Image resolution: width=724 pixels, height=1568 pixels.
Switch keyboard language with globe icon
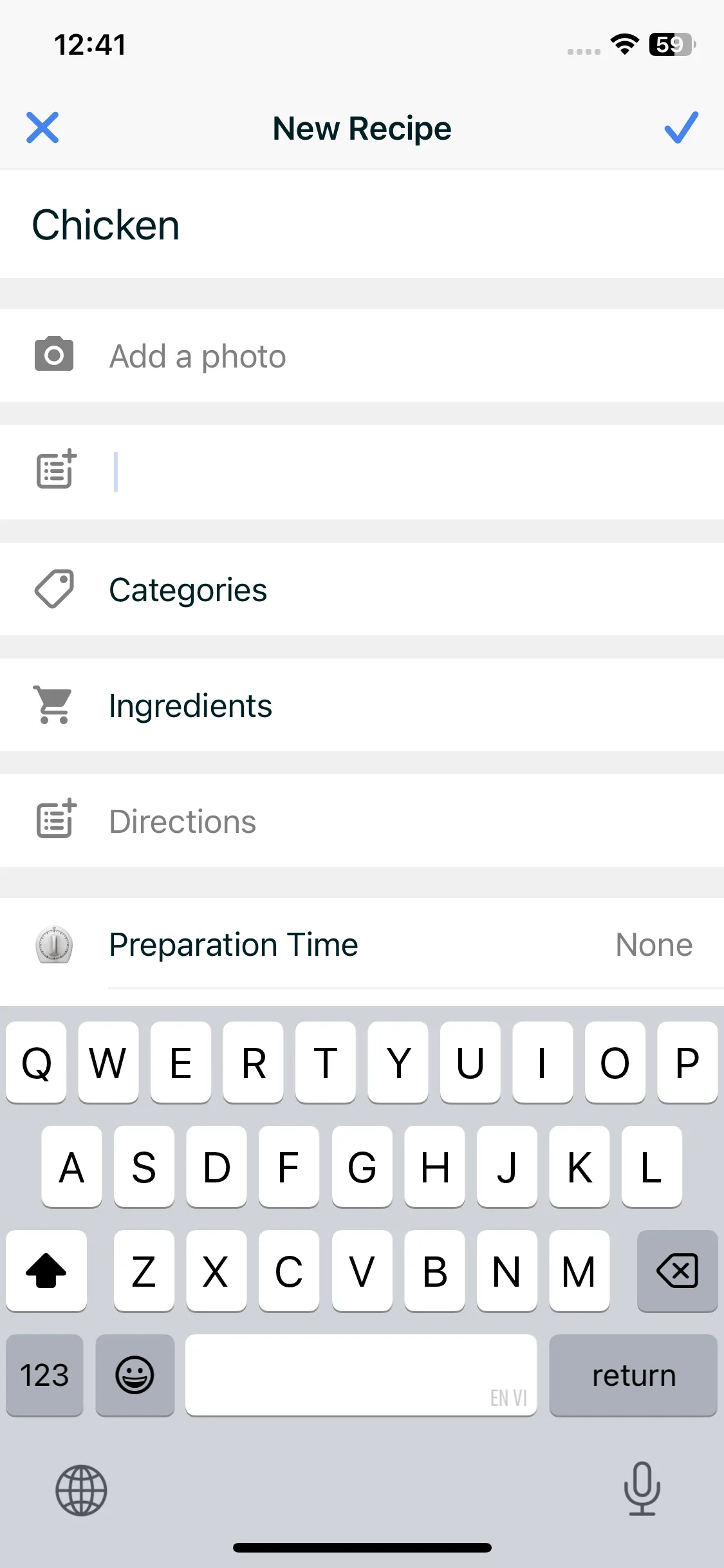tap(81, 1490)
